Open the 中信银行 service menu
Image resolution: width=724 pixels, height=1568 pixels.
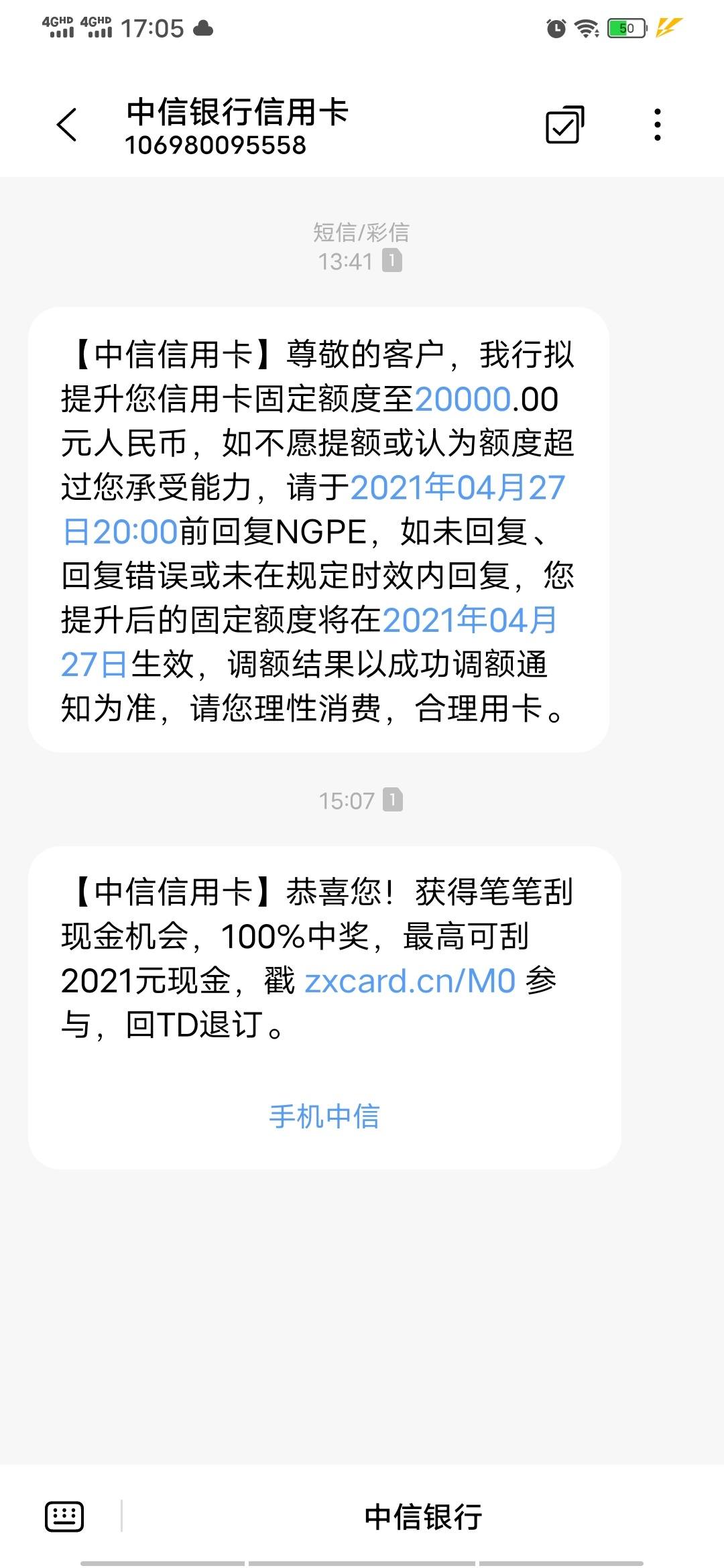tap(423, 1516)
